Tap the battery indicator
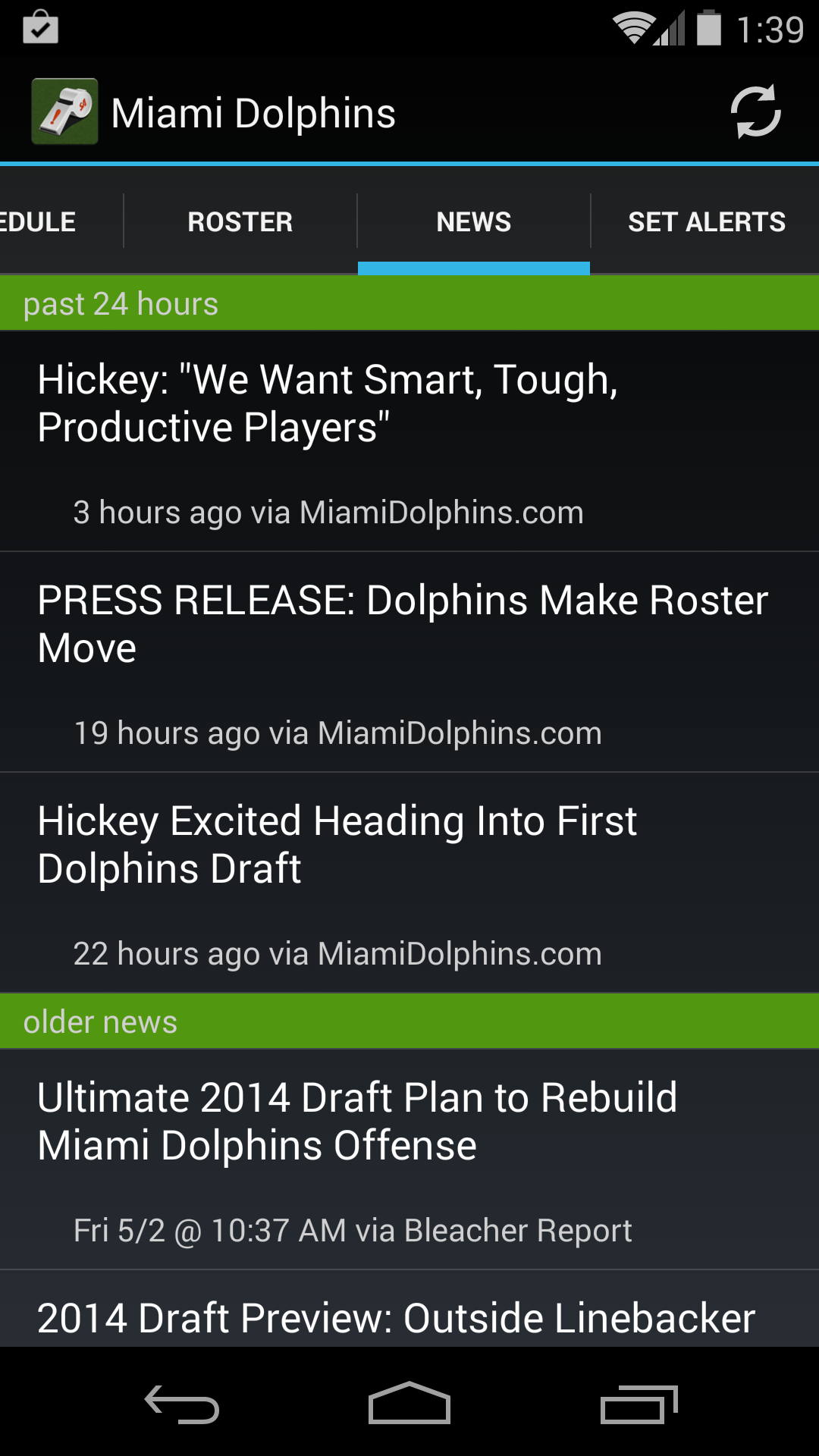Image resolution: width=819 pixels, height=1456 pixels. 708,27
